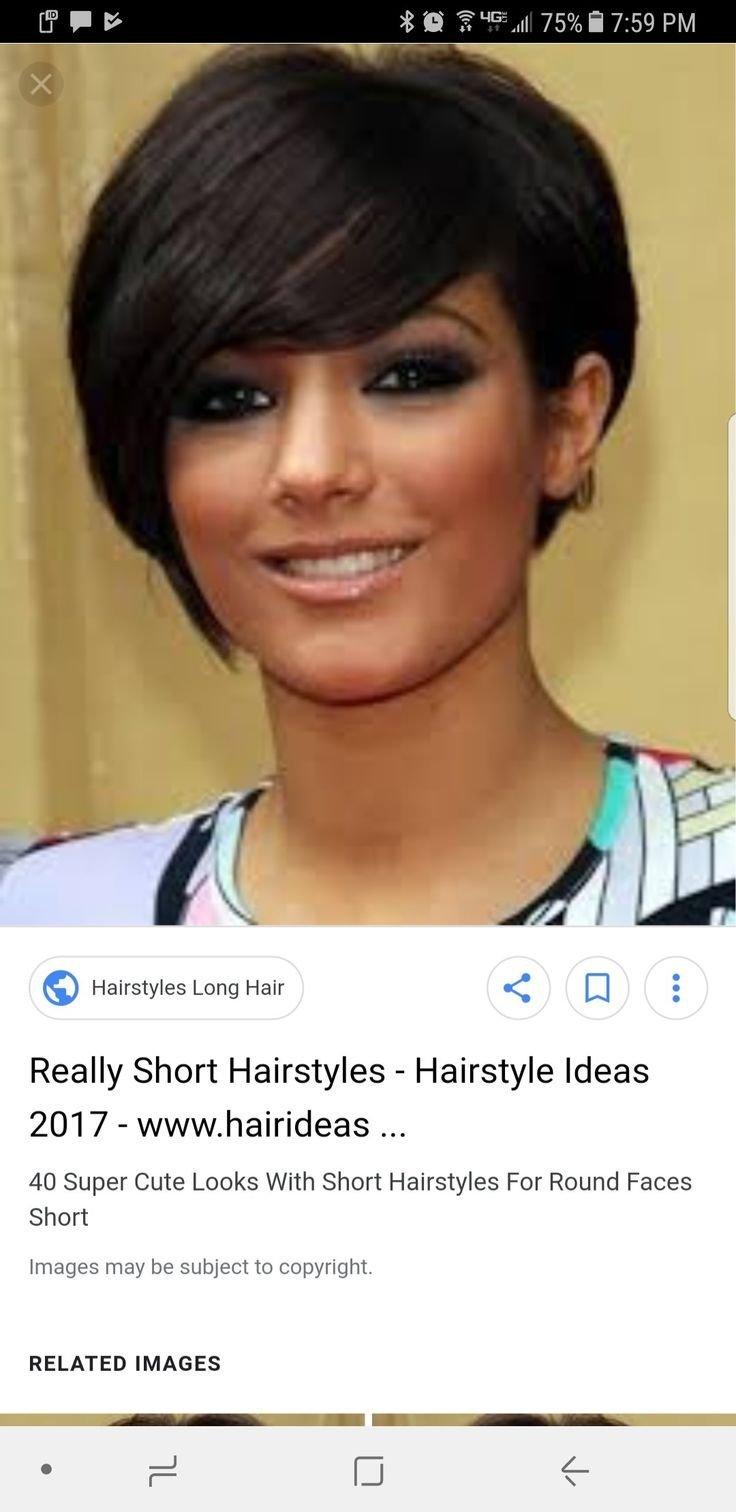Open recent apps from navigation bar

point(162,1470)
